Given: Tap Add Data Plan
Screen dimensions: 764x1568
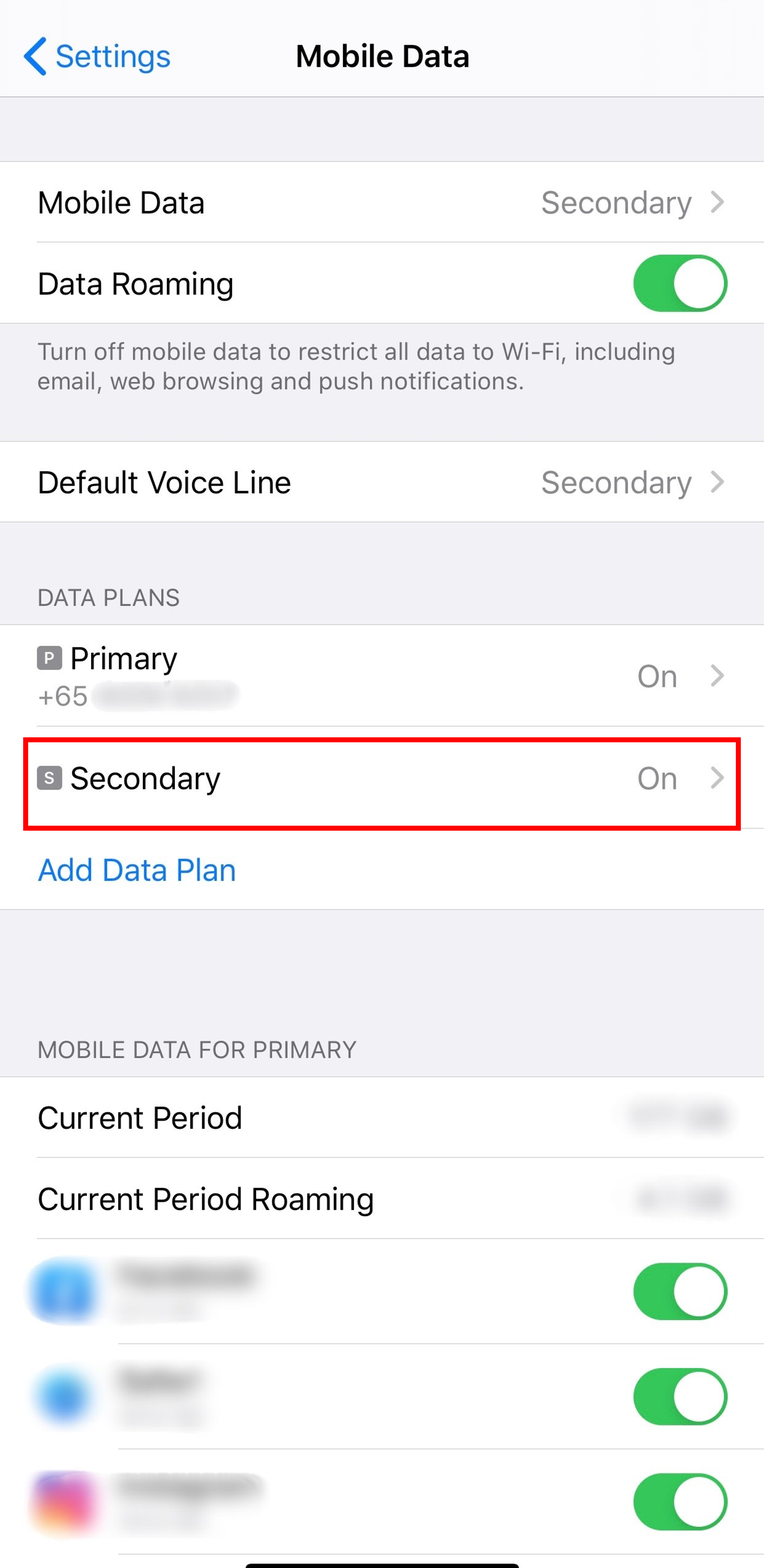Looking at the screenshot, I should point(137,870).
